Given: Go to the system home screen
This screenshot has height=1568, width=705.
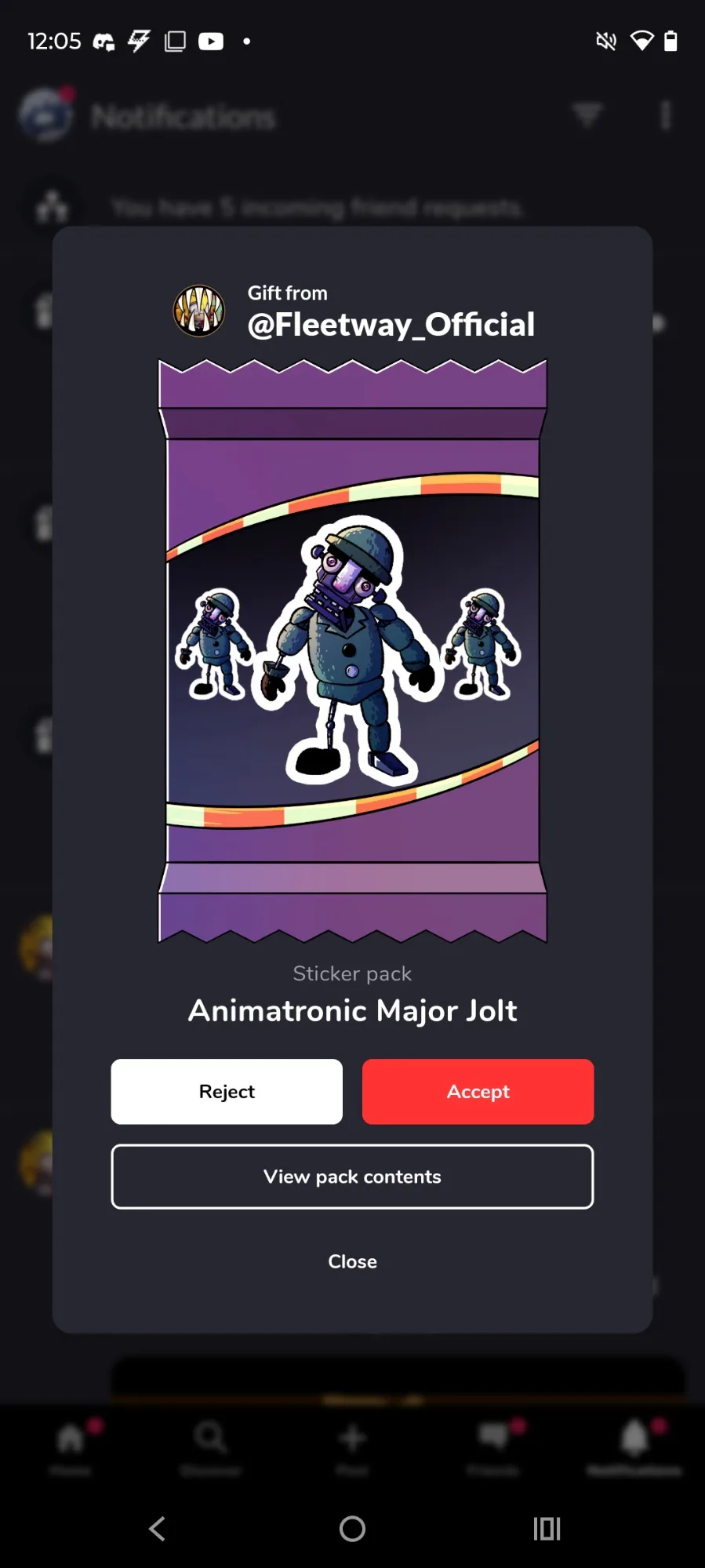Looking at the screenshot, I should point(352,1528).
